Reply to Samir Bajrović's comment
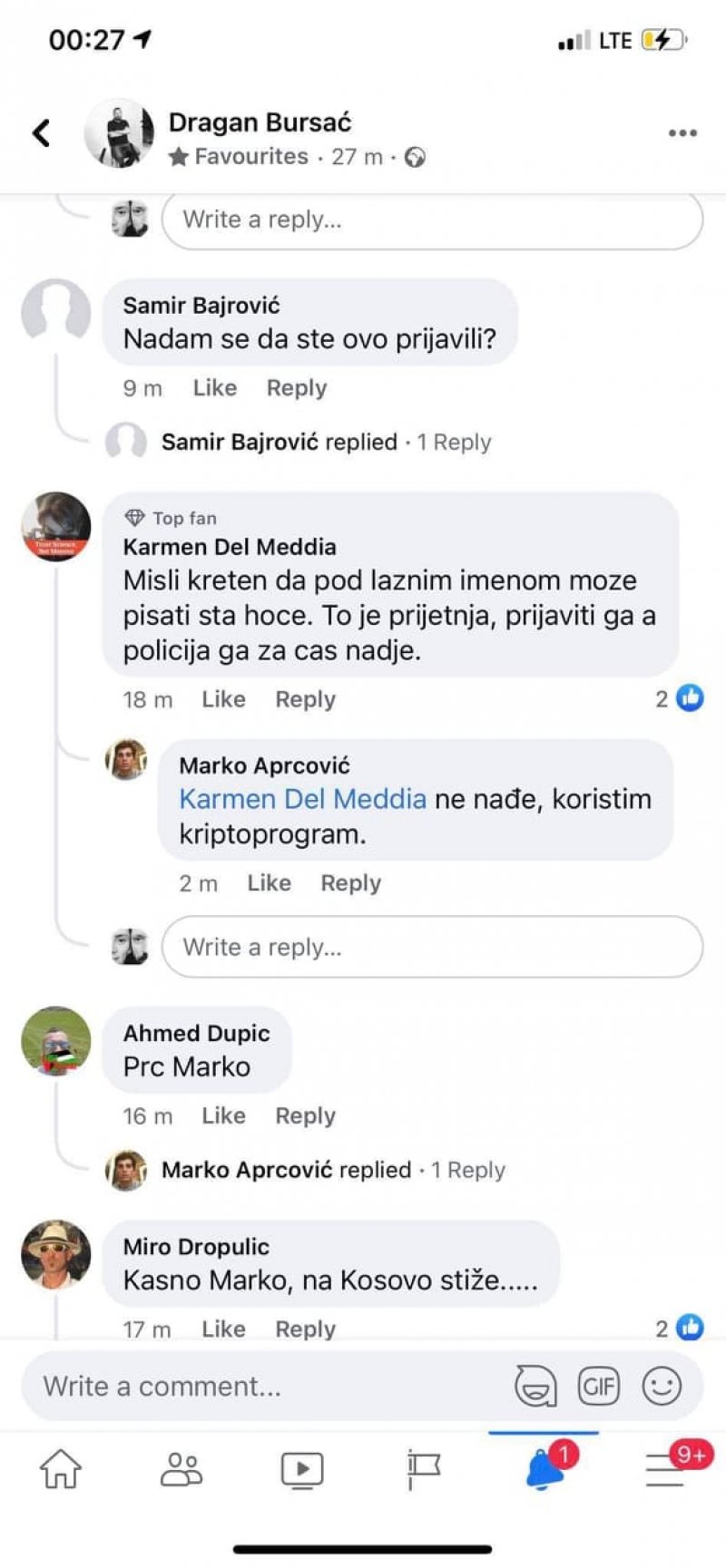 tap(296, 388)
